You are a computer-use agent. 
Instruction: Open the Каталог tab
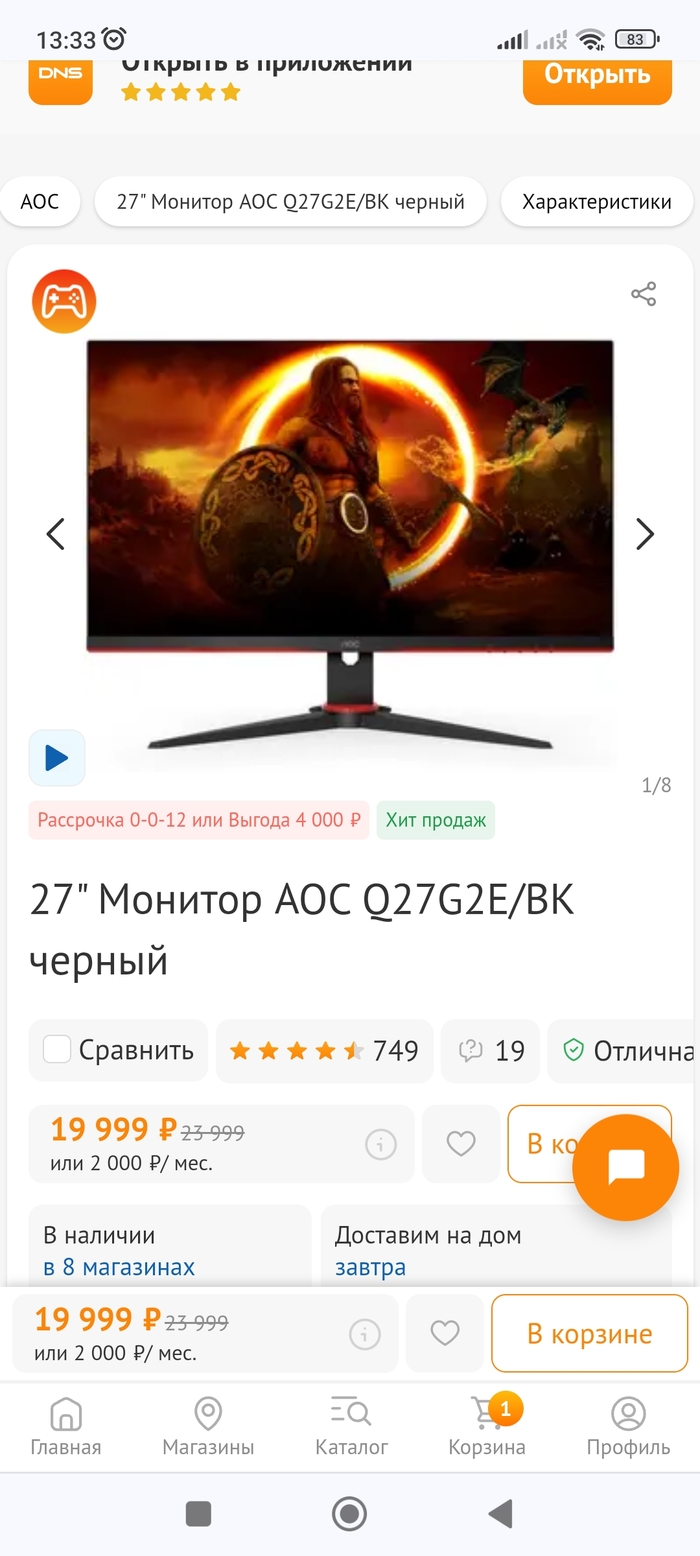coord(351,1427)
